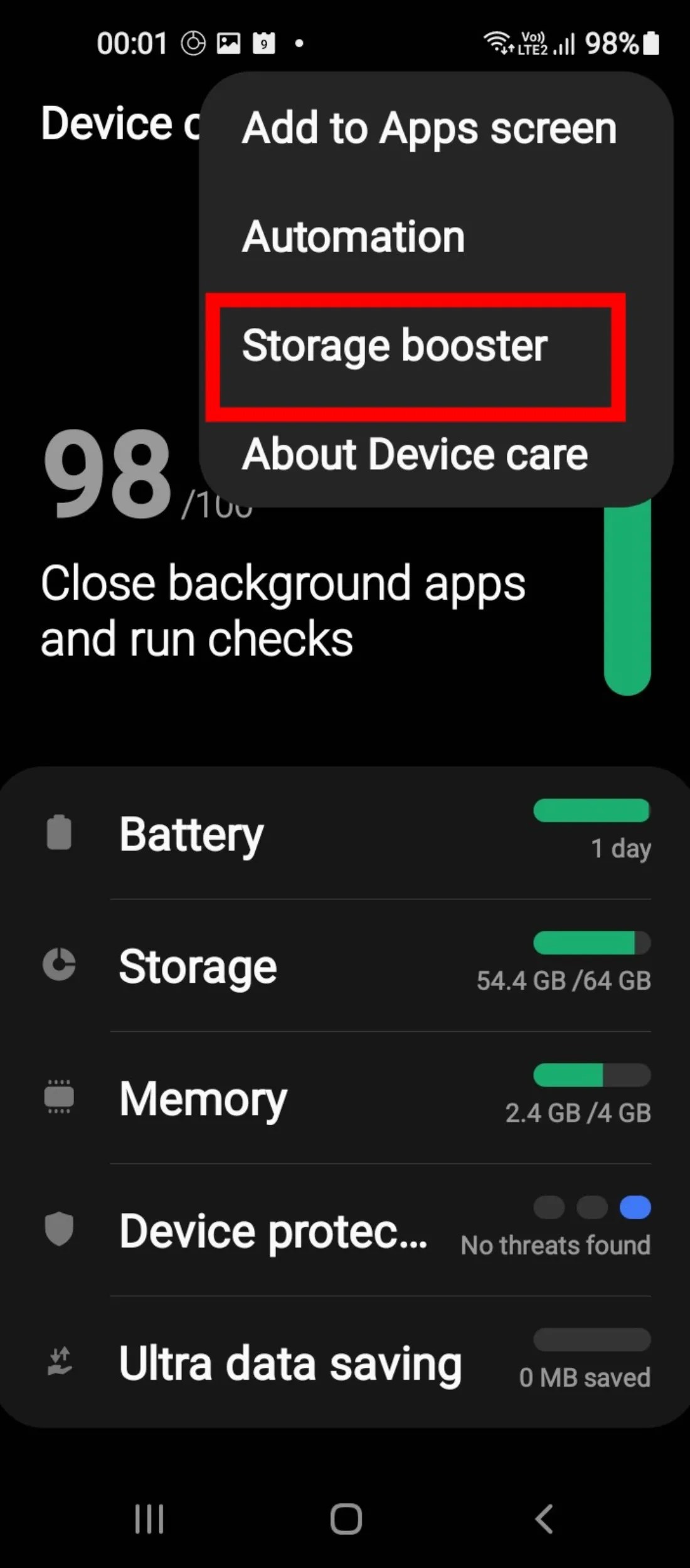The height and width of the screenshot is (1568, 690).
Task: Select Automation in the popup menu
Action: (x=353, y=236)
